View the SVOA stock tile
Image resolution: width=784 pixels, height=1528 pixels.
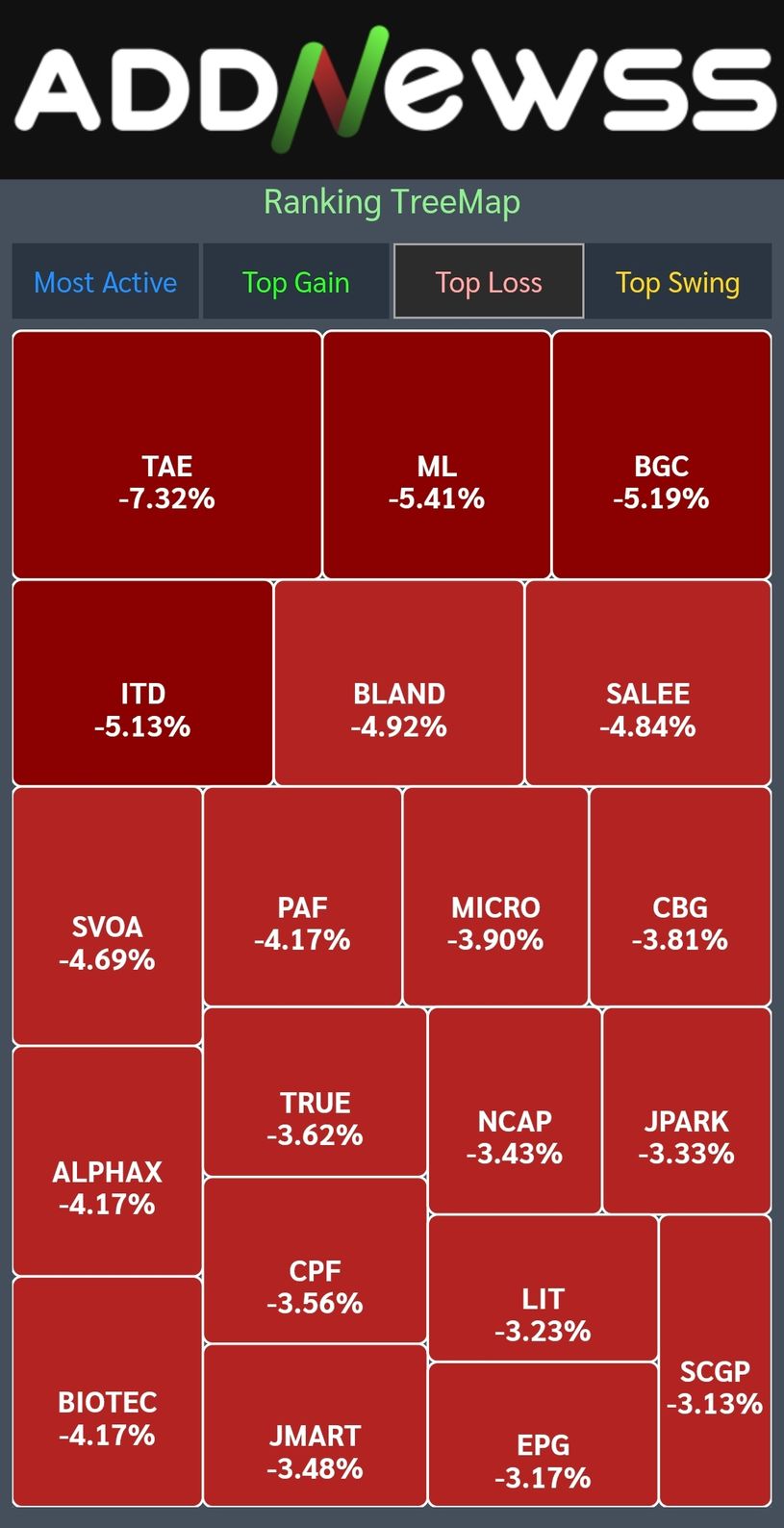point(107,916)
